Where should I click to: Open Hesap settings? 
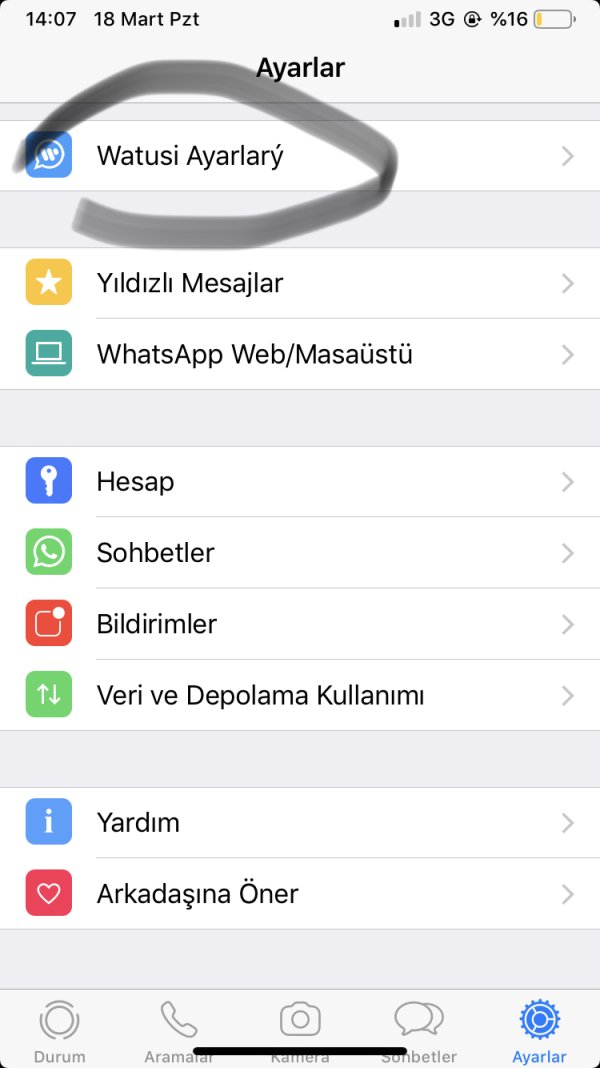coord(300,482)
